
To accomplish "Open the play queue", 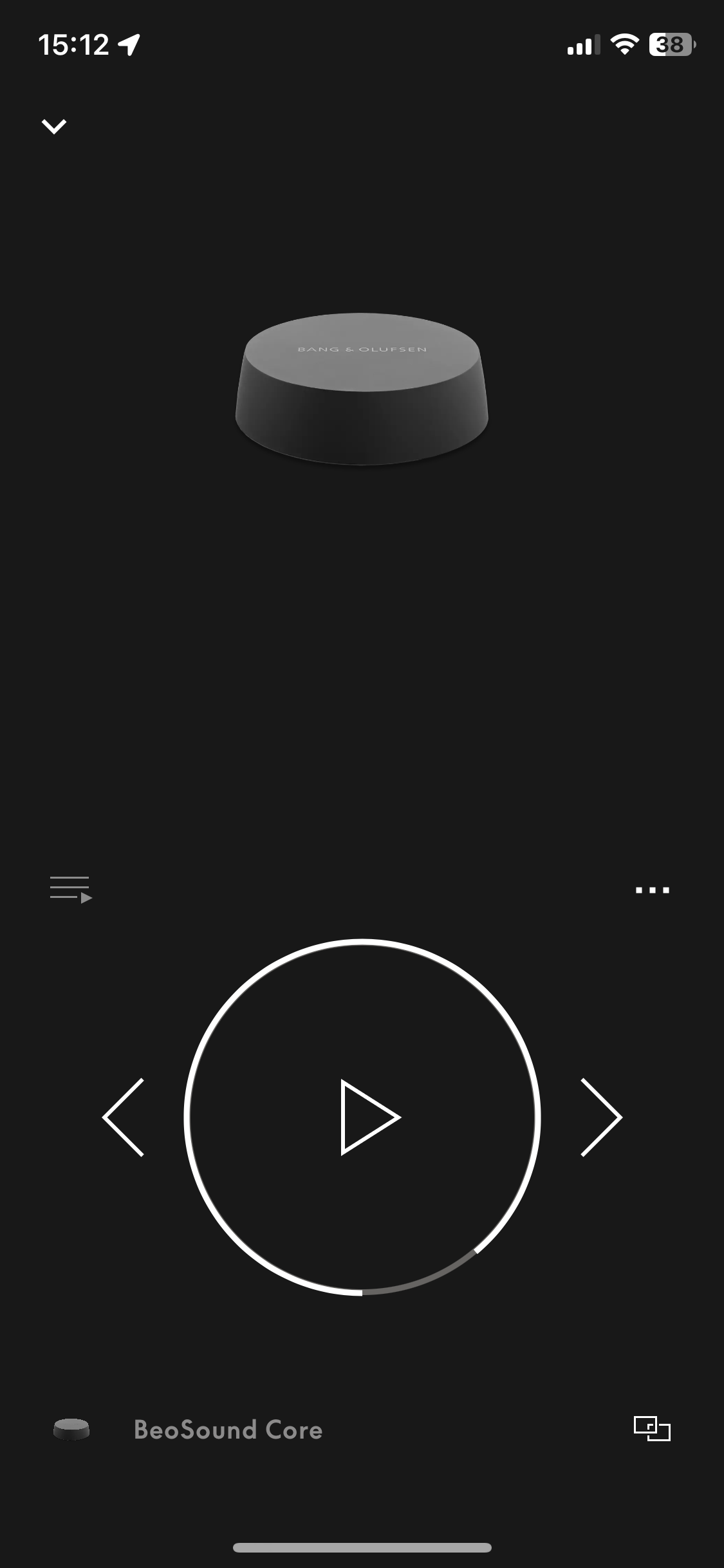I will (x=71, y=890).
